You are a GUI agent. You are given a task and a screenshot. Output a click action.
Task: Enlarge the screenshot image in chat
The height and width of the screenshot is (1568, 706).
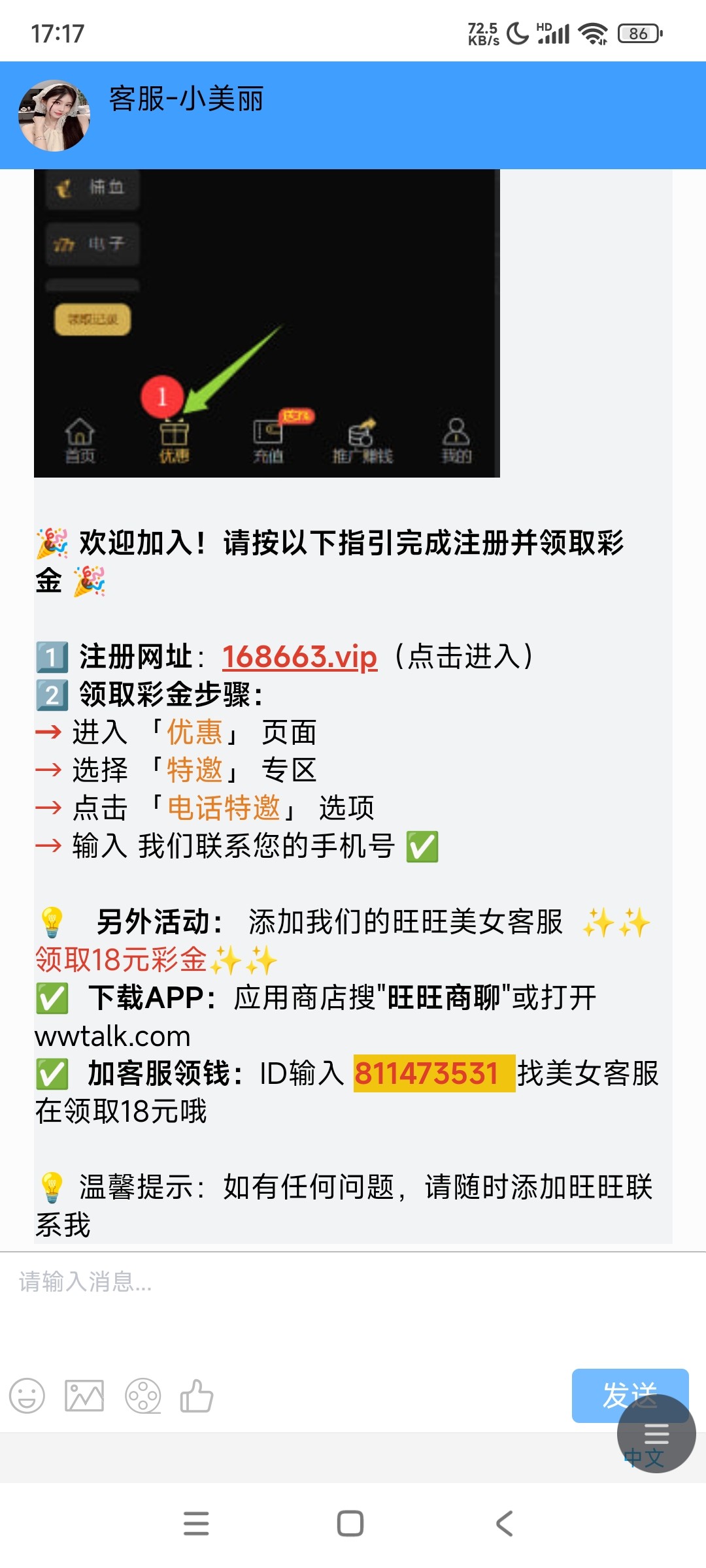267,323
